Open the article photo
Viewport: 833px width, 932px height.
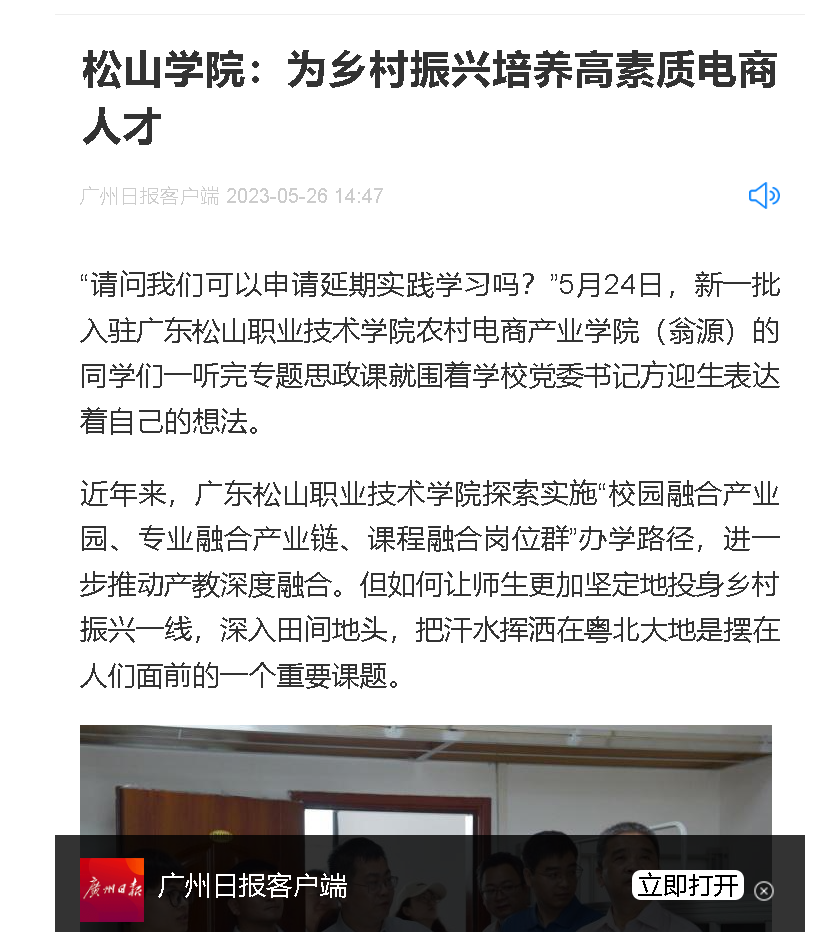click(x=425, y=780)
